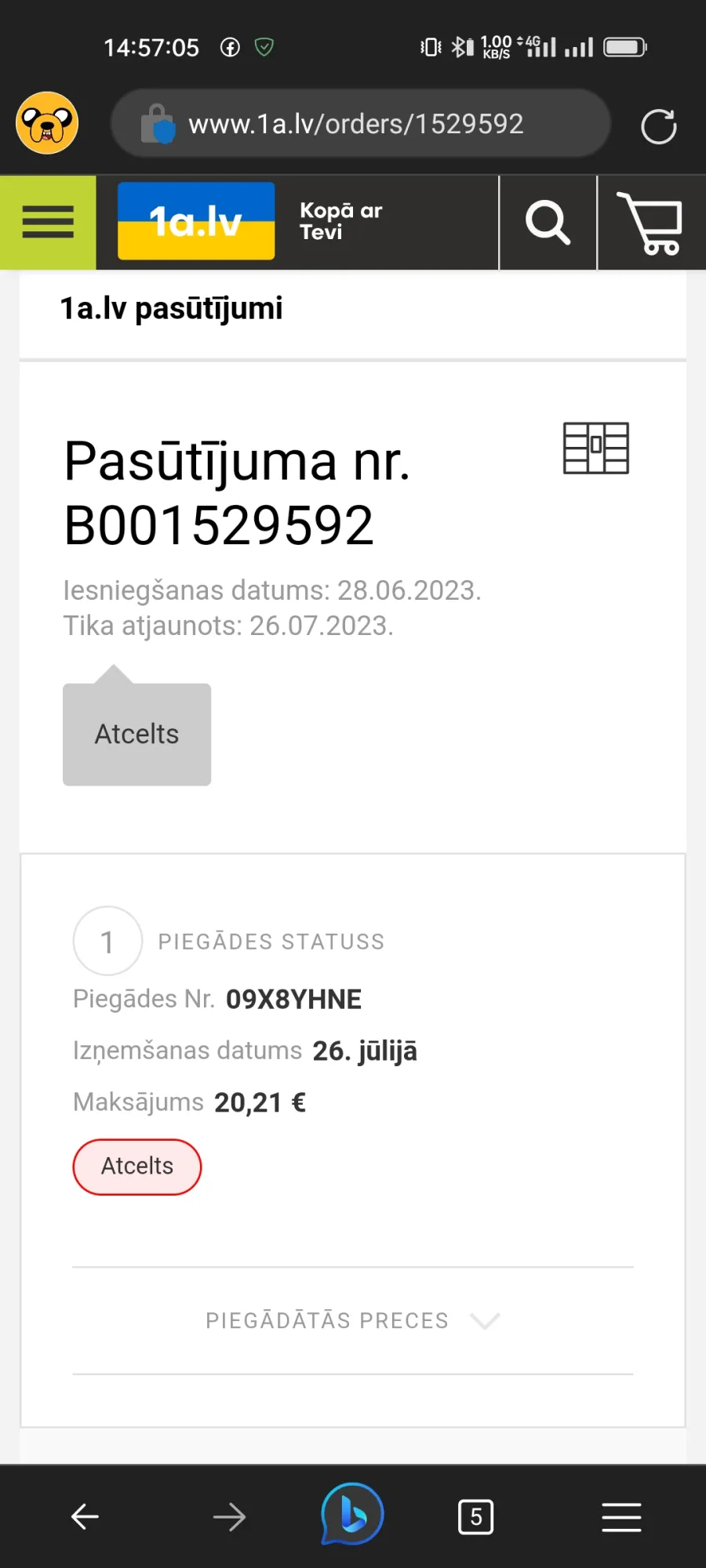
Task: Reload the page in the browser
Action: 658,125
